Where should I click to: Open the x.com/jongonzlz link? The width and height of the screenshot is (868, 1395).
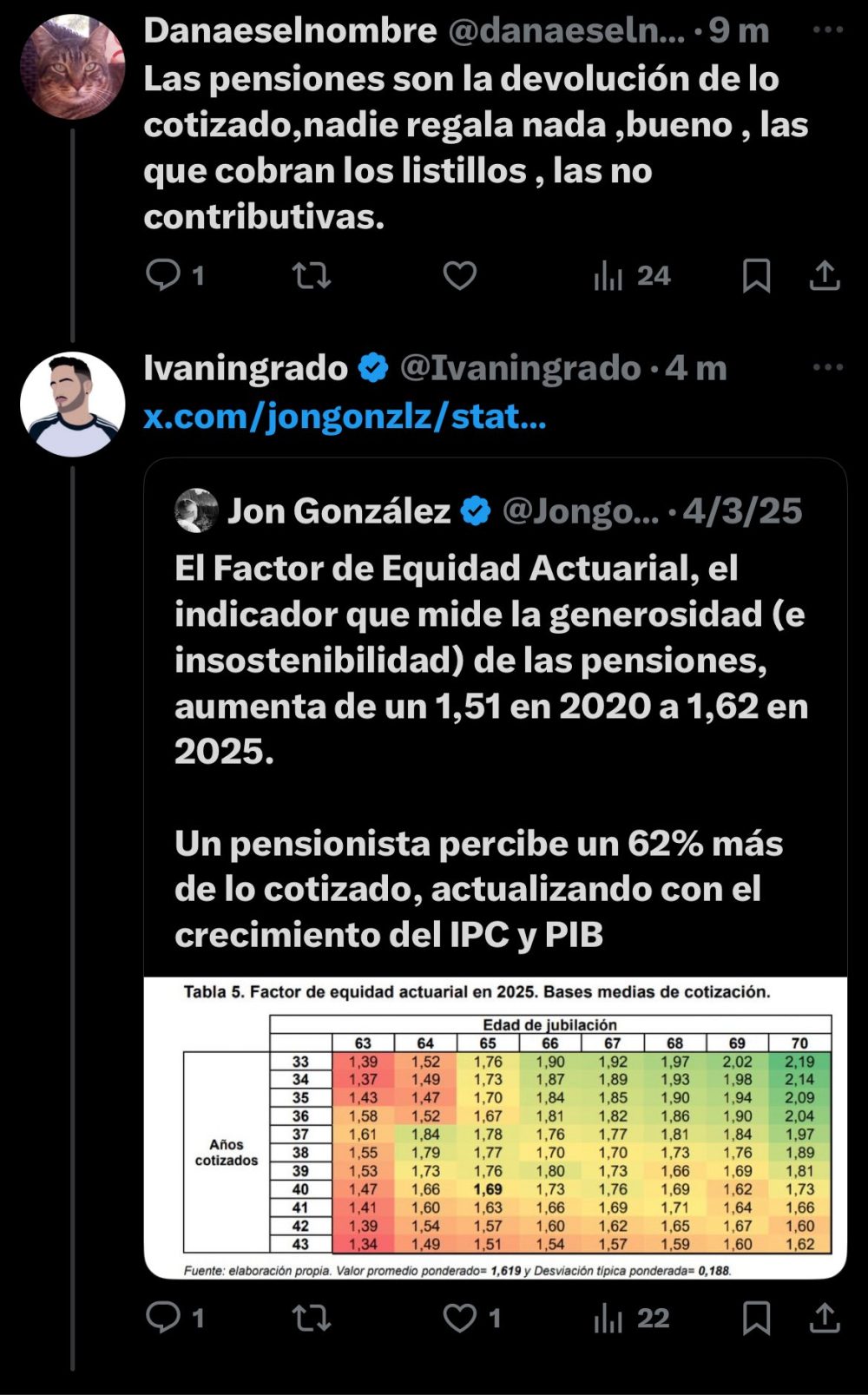click(x=345, y=418)
